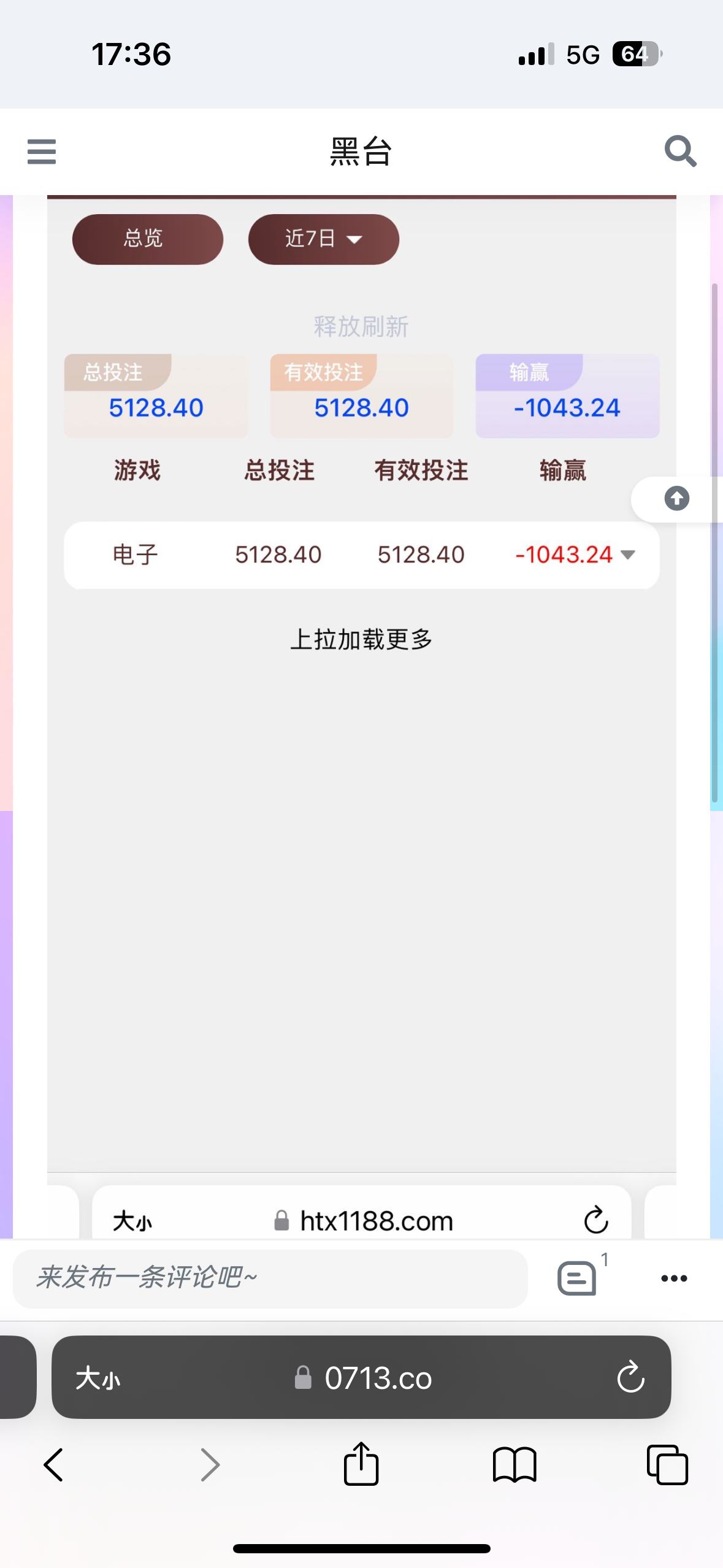Image resolution: width=723 pixels, height=1568 pixels.
Task: Tap the scroll-to-top arrow button
Action: (676, 498)
